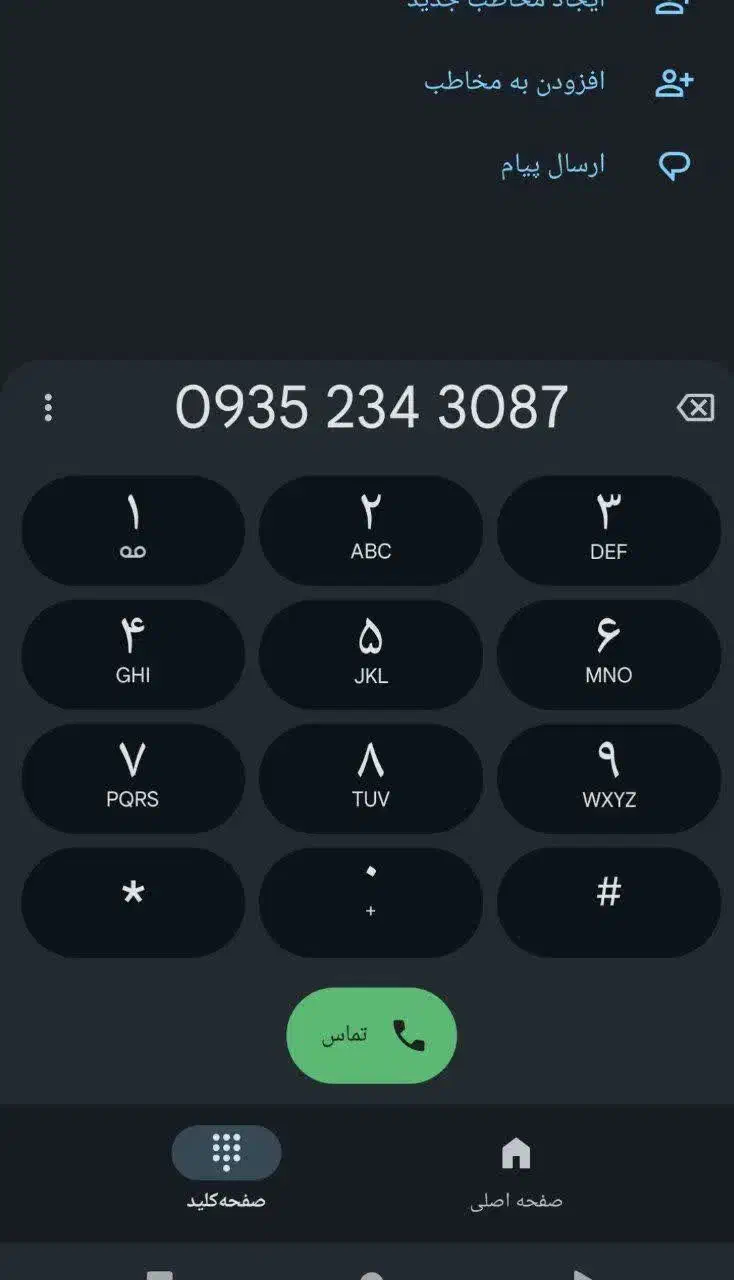Select the صفحه‌کلید keypad tab
This screenshot has width=734, height=1280.
[x=226, y=1172]
